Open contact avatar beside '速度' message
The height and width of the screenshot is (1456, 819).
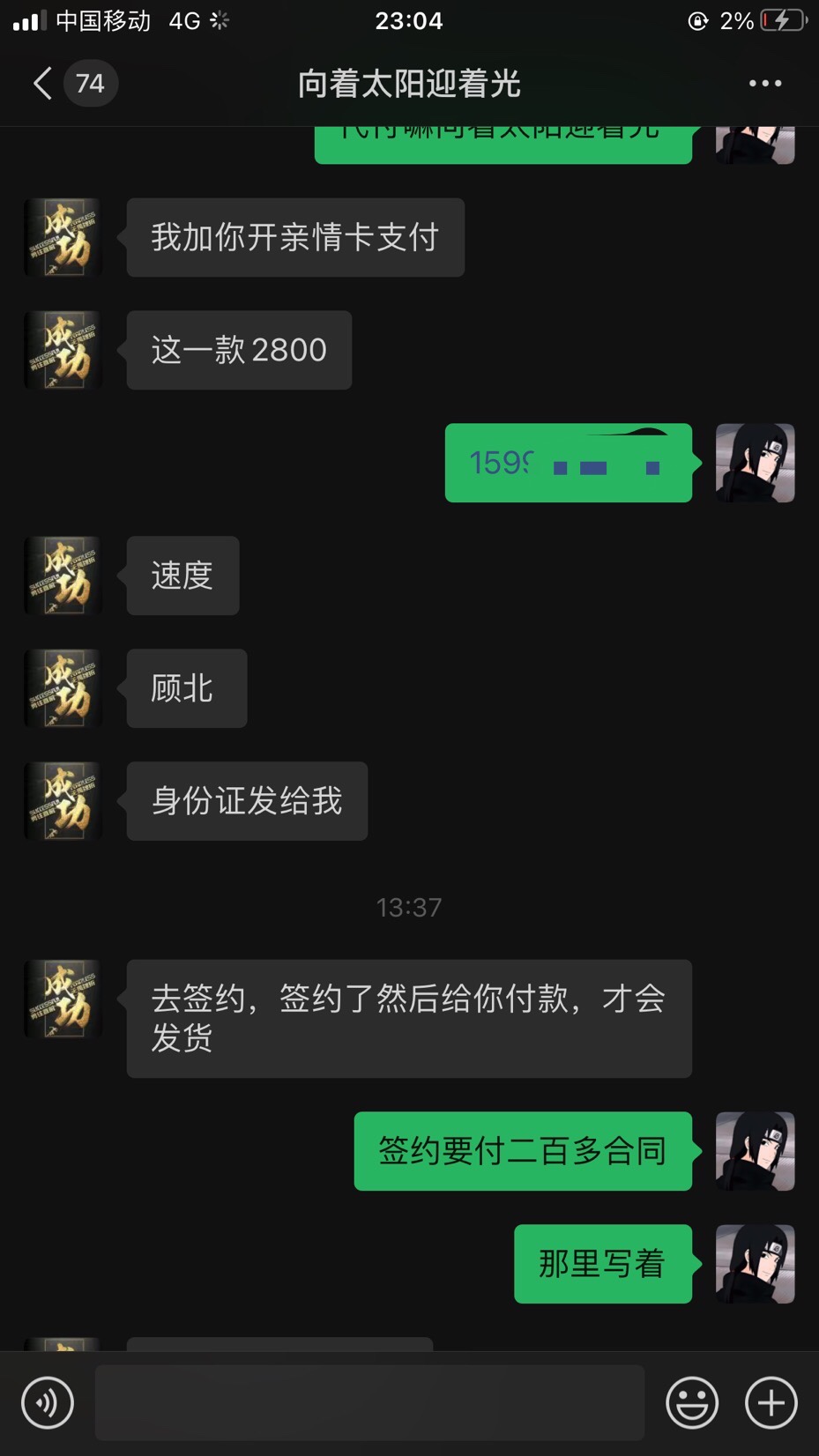tap(63, 576)
